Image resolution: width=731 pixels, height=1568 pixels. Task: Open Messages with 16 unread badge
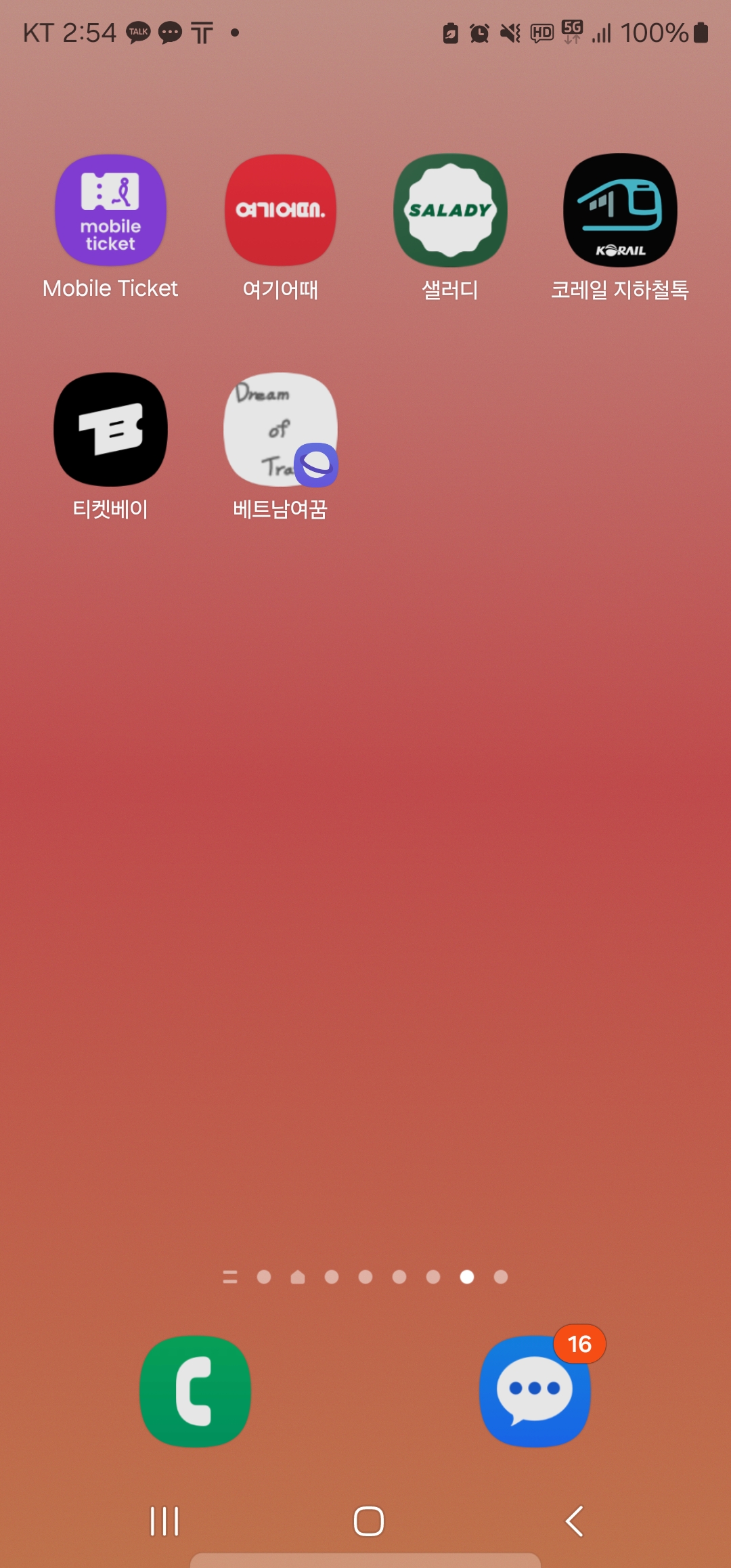pyautogui.click(x=535, y=1391)
